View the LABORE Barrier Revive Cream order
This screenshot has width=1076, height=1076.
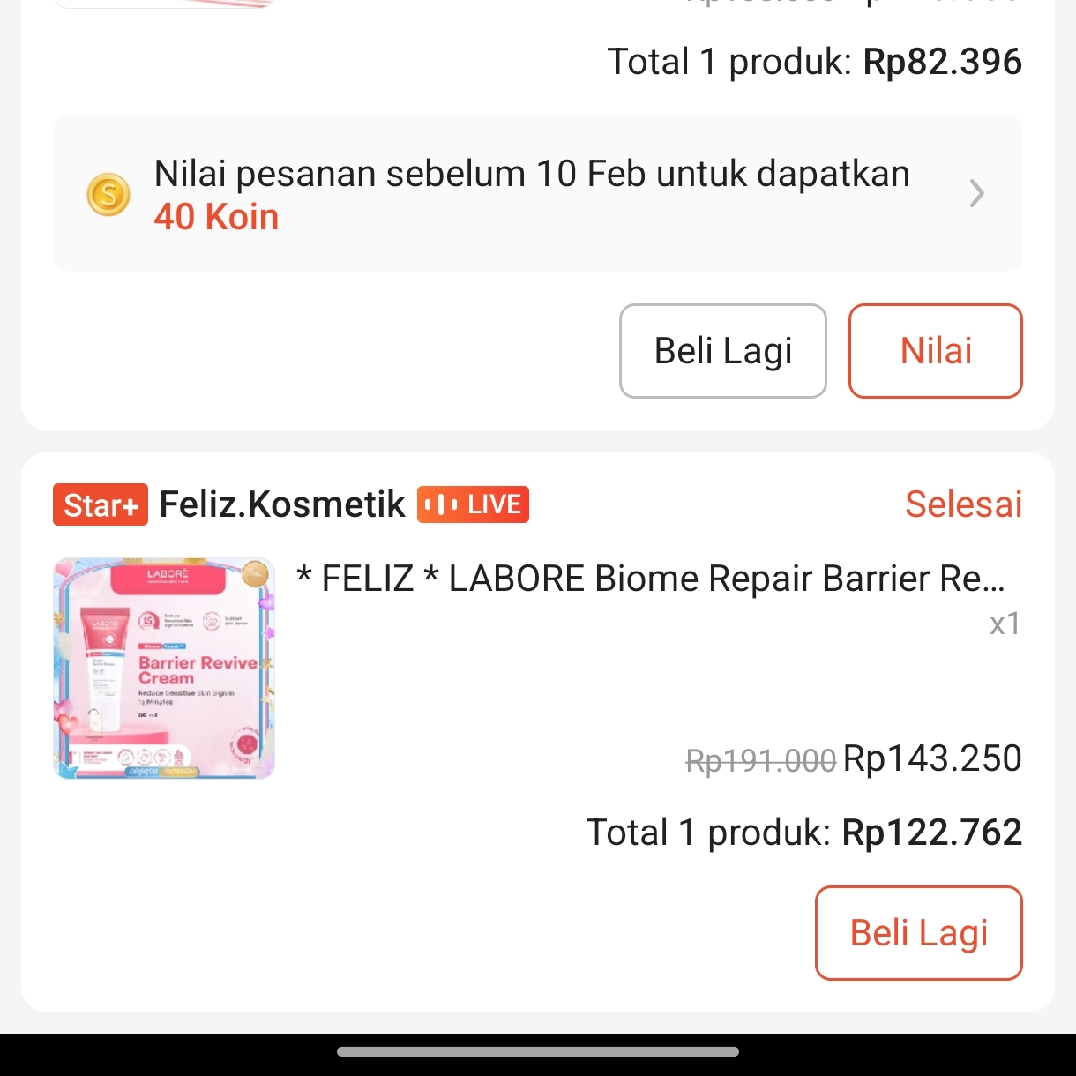click(x=650, y=579)
